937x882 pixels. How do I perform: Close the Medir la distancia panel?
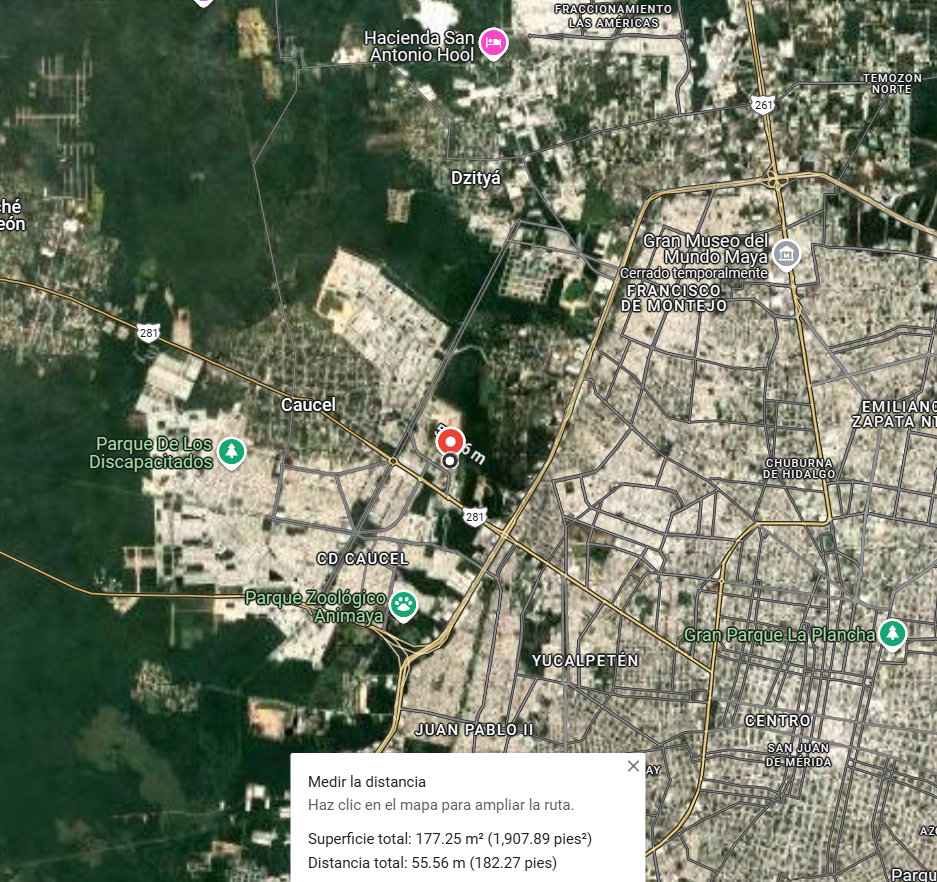pyautogui.click(x=633, y=766)
